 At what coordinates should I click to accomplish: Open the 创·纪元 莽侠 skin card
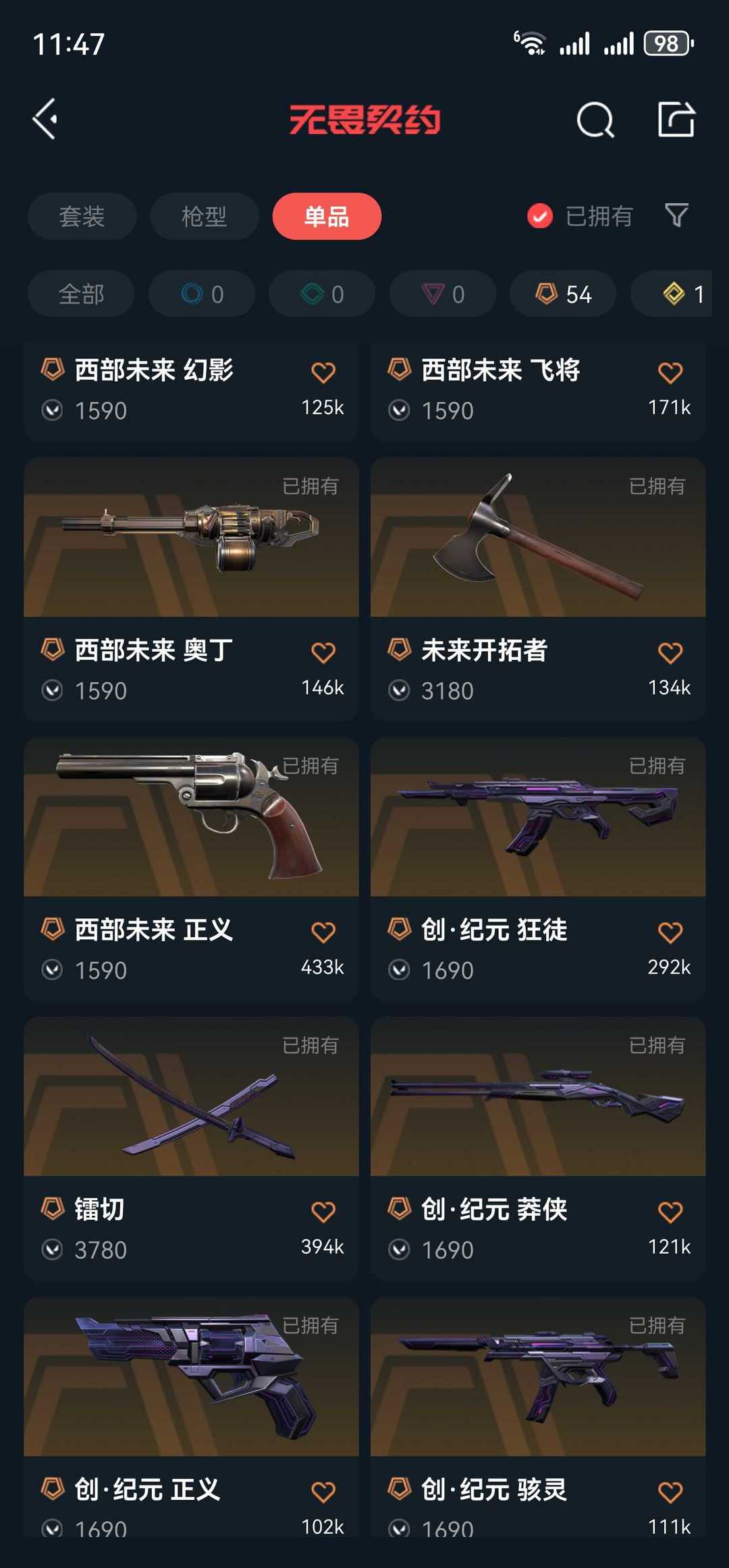point(538,1148)
